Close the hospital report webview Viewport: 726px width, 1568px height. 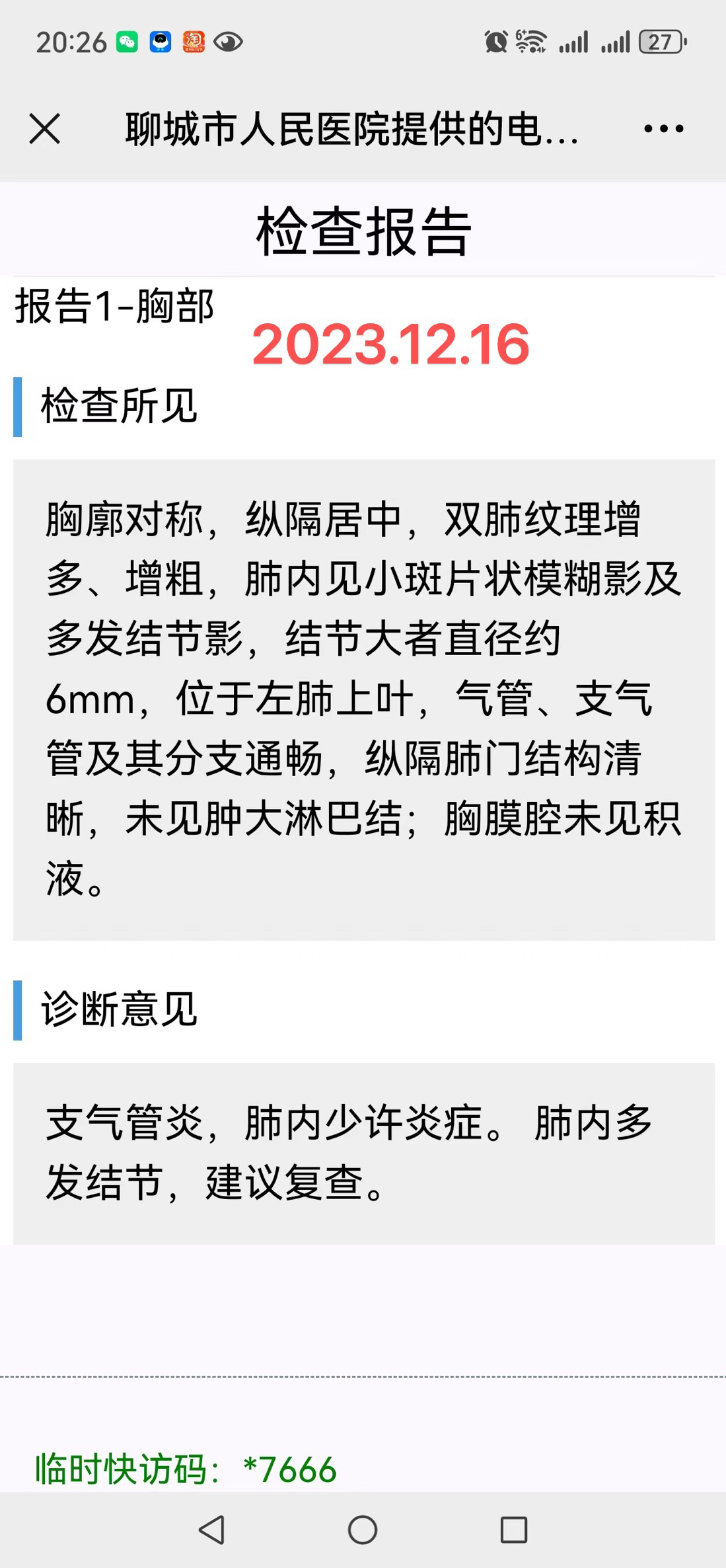(45, 128)
